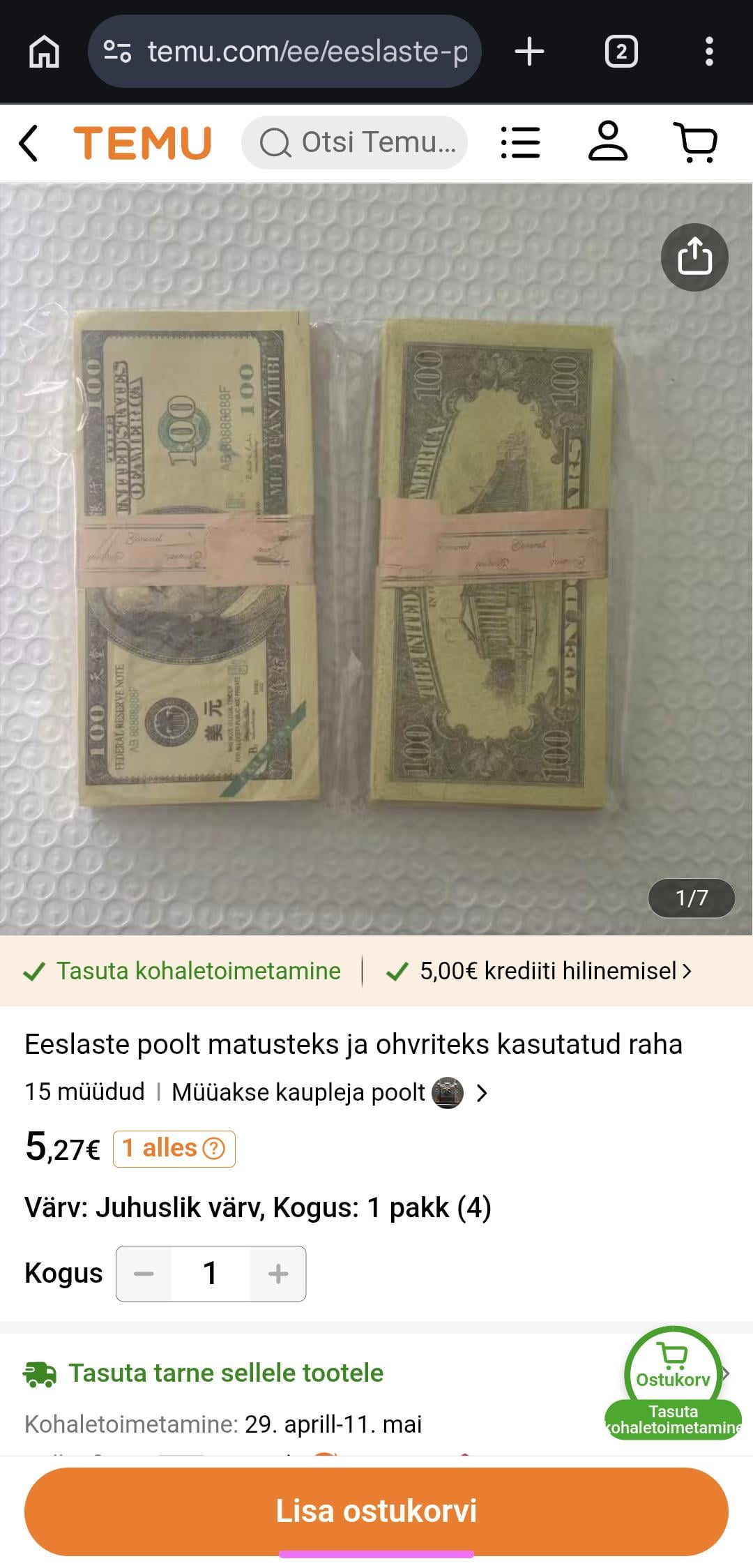Open the shopping cart in the header
Viewport: 753px width, 1568px height.
coord(696,142)
